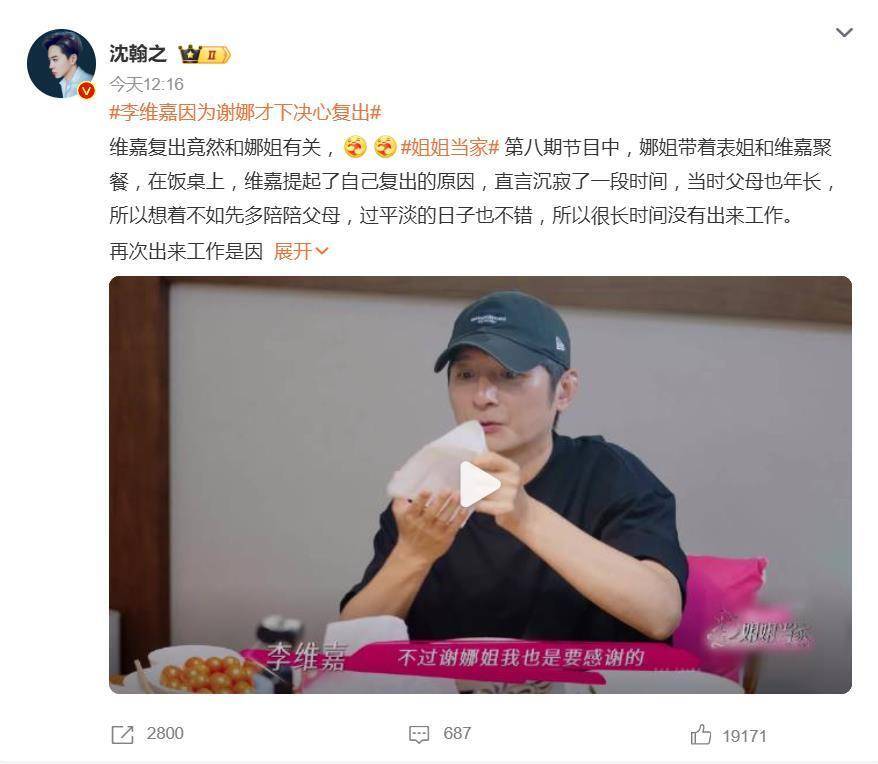Play the 李维嘉 video

479,485
